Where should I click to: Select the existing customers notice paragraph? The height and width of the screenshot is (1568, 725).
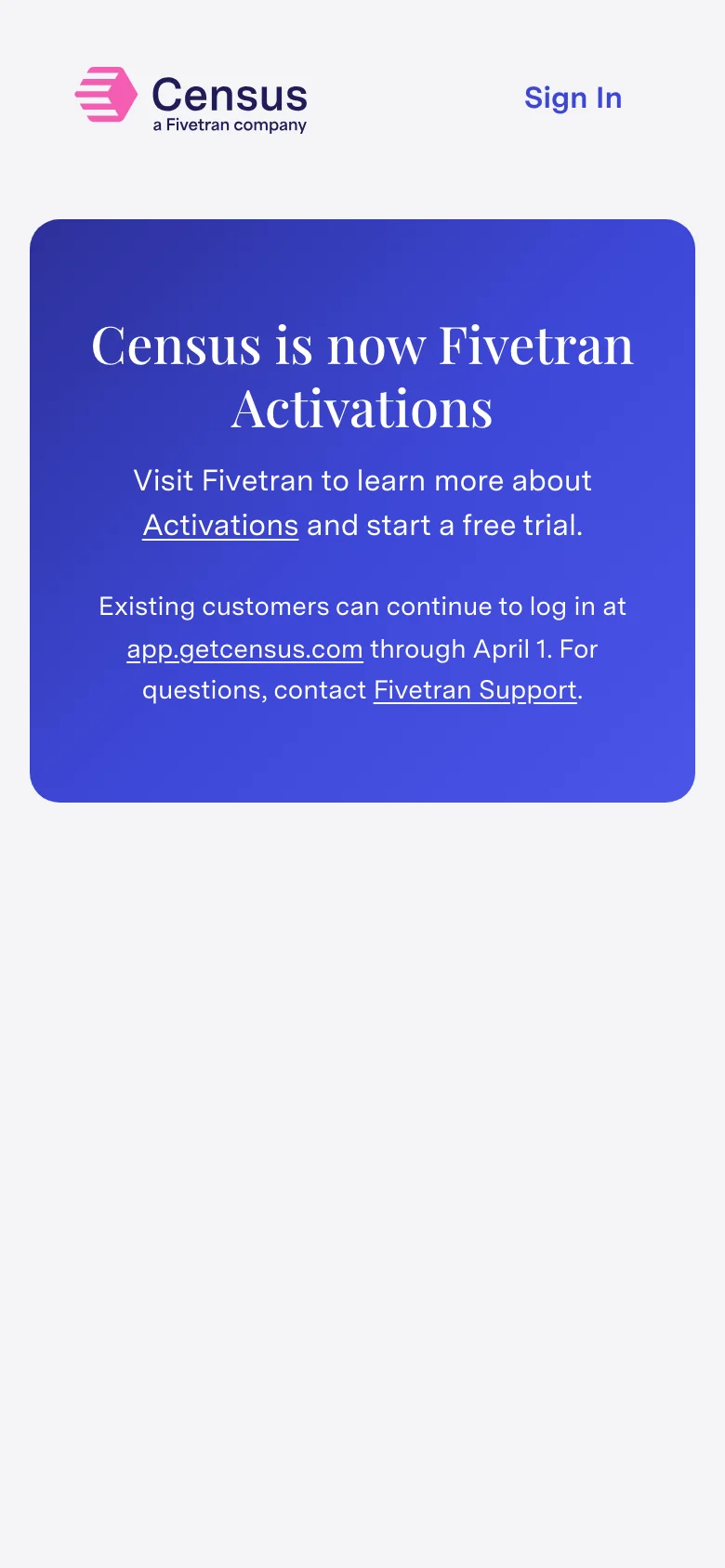362,648
